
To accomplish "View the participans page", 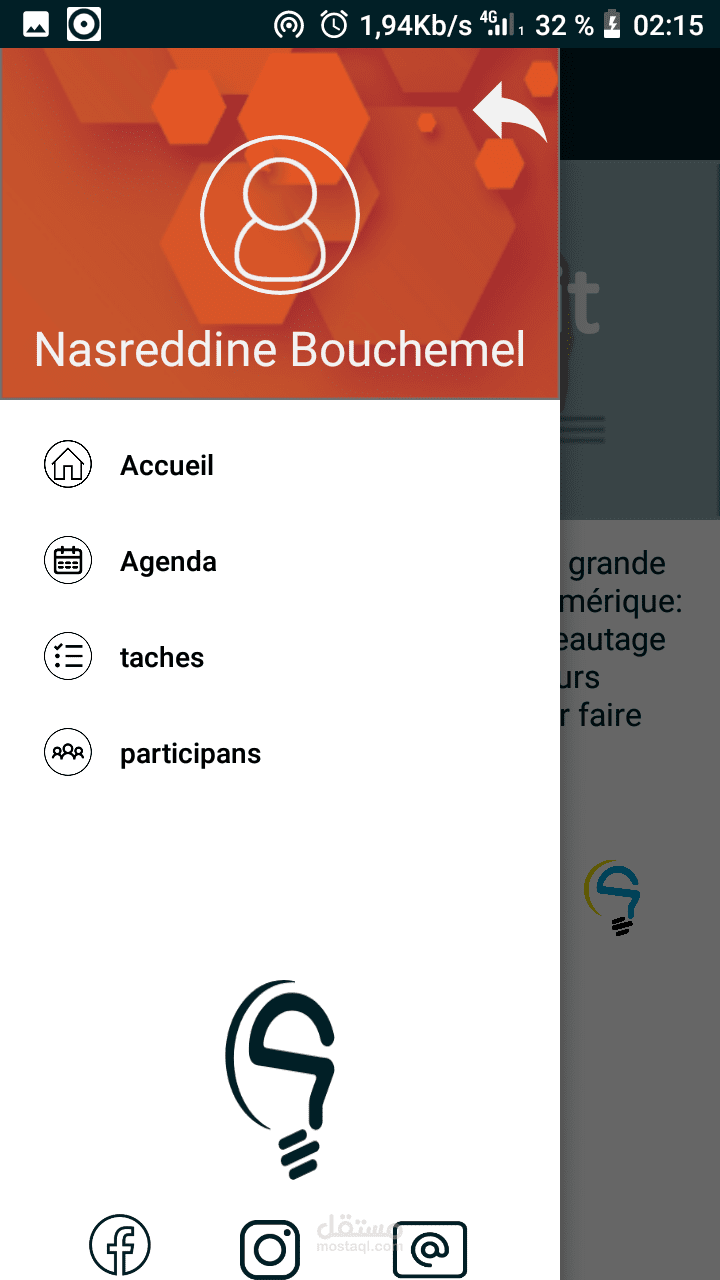I will tap(280, 753).
